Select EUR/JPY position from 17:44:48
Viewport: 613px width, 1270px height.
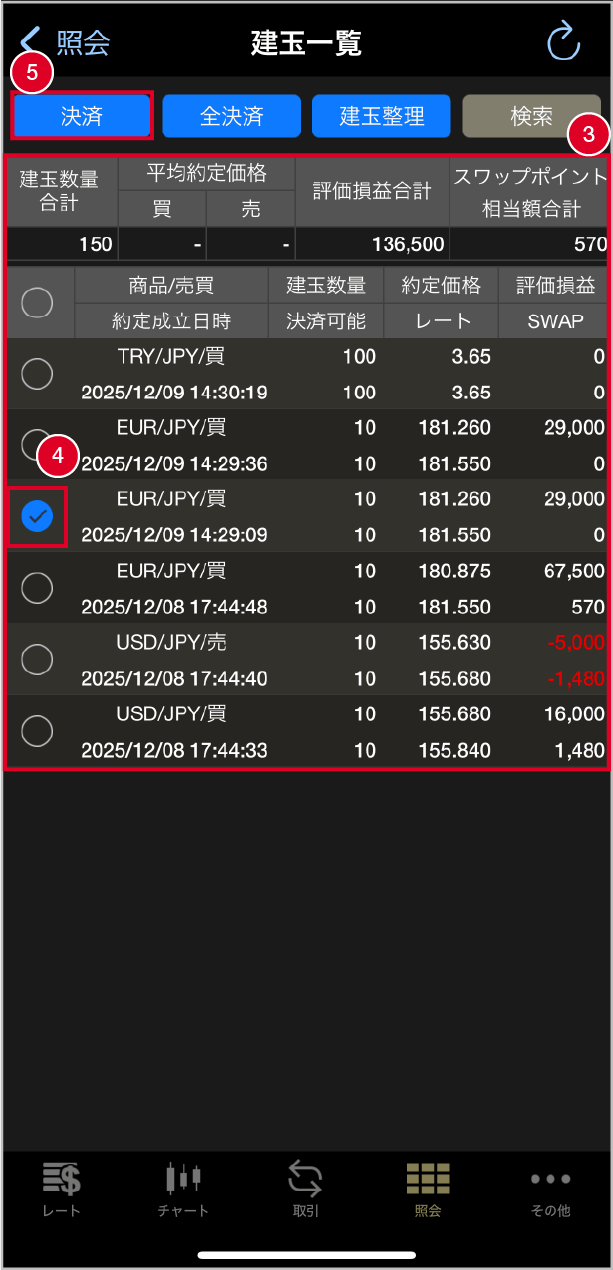point(37,588)
